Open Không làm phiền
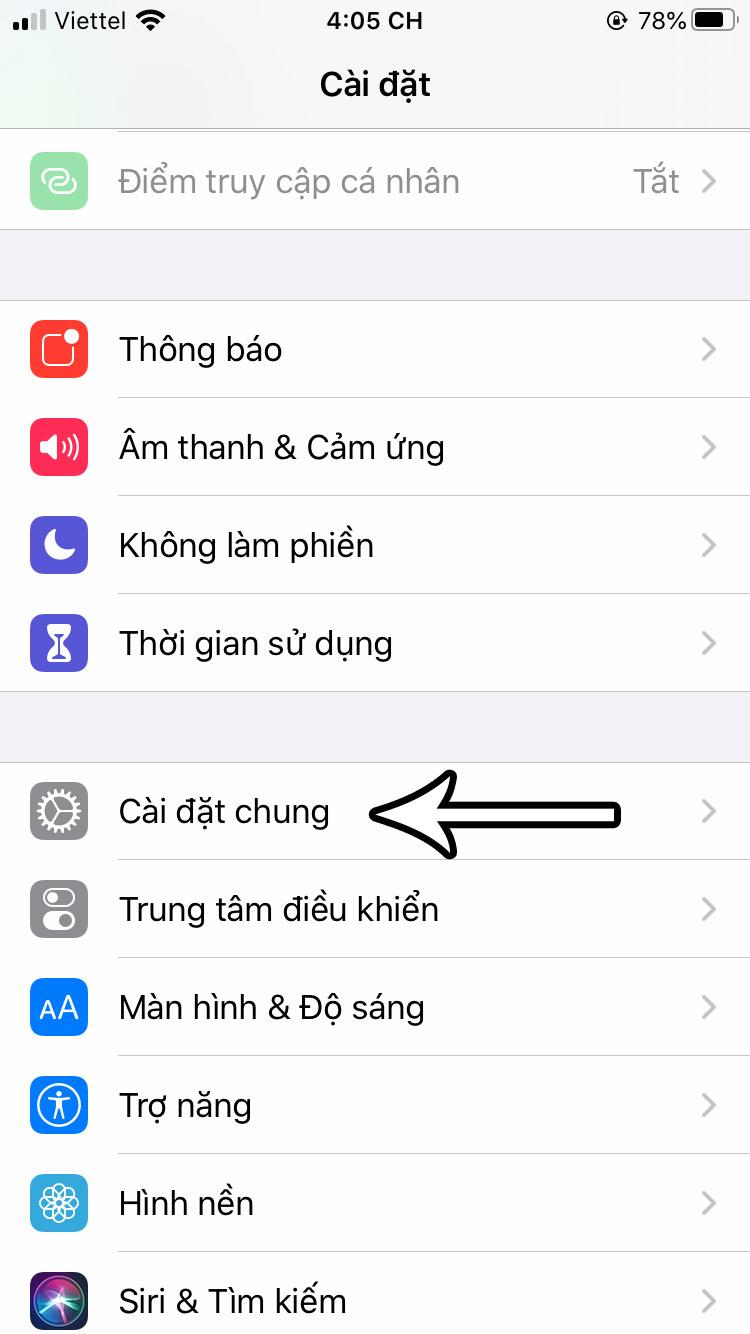The height and width of the screenshot is (1334, 750). [x=375, y=545]
